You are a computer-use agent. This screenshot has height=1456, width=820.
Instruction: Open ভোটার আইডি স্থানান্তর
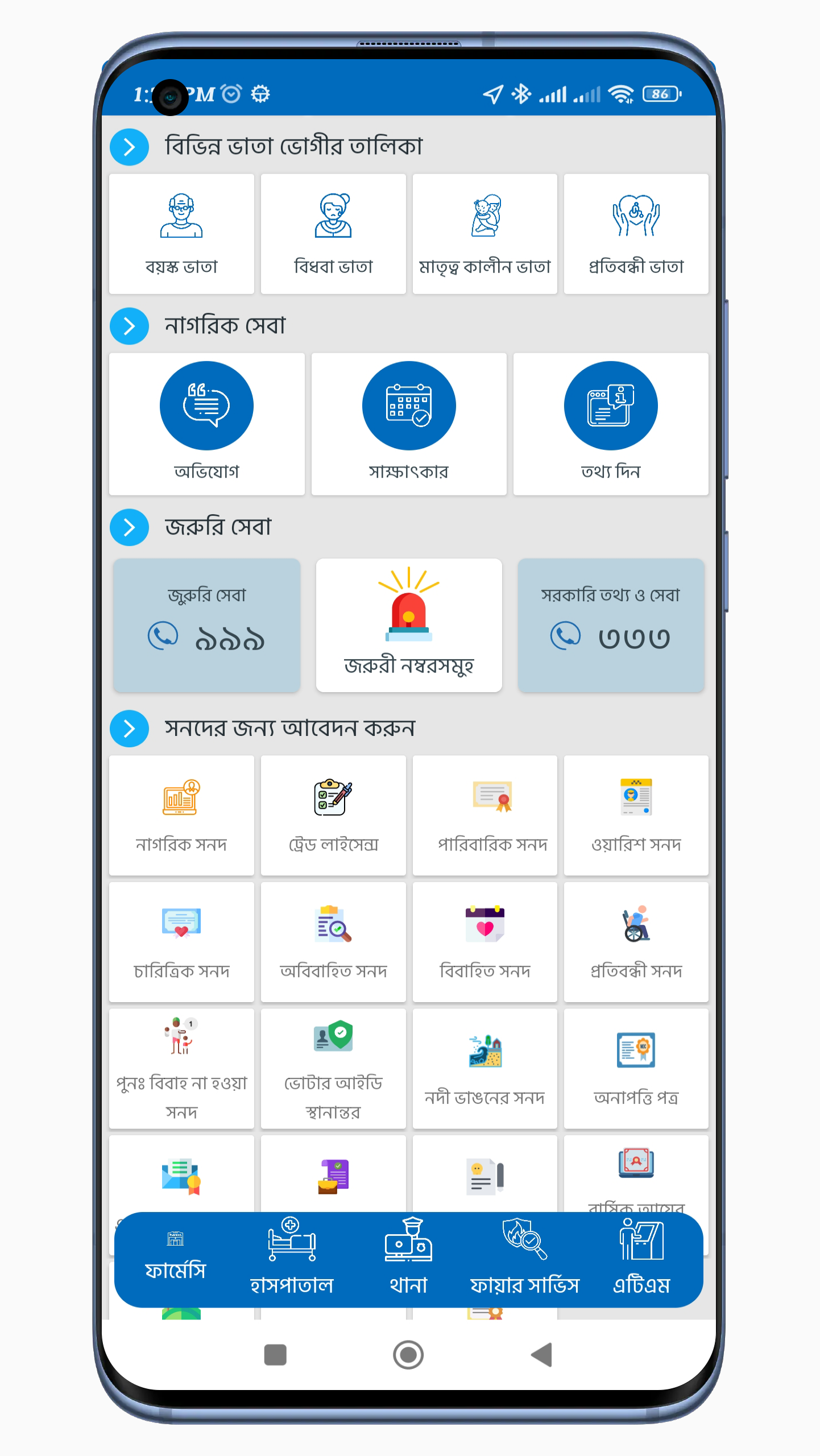click(333, 1068)
